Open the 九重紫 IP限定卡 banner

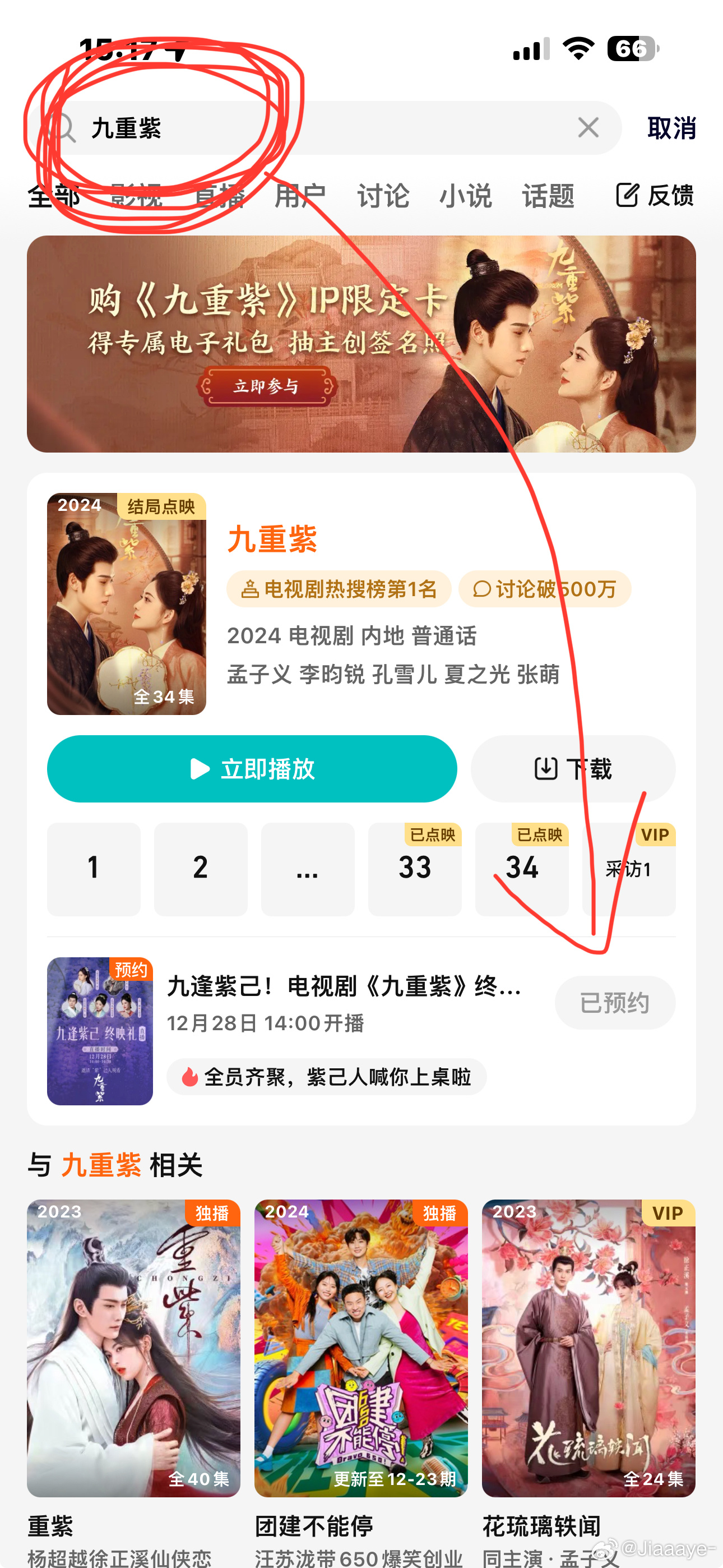pyautogui.click(x=361, y=344)
